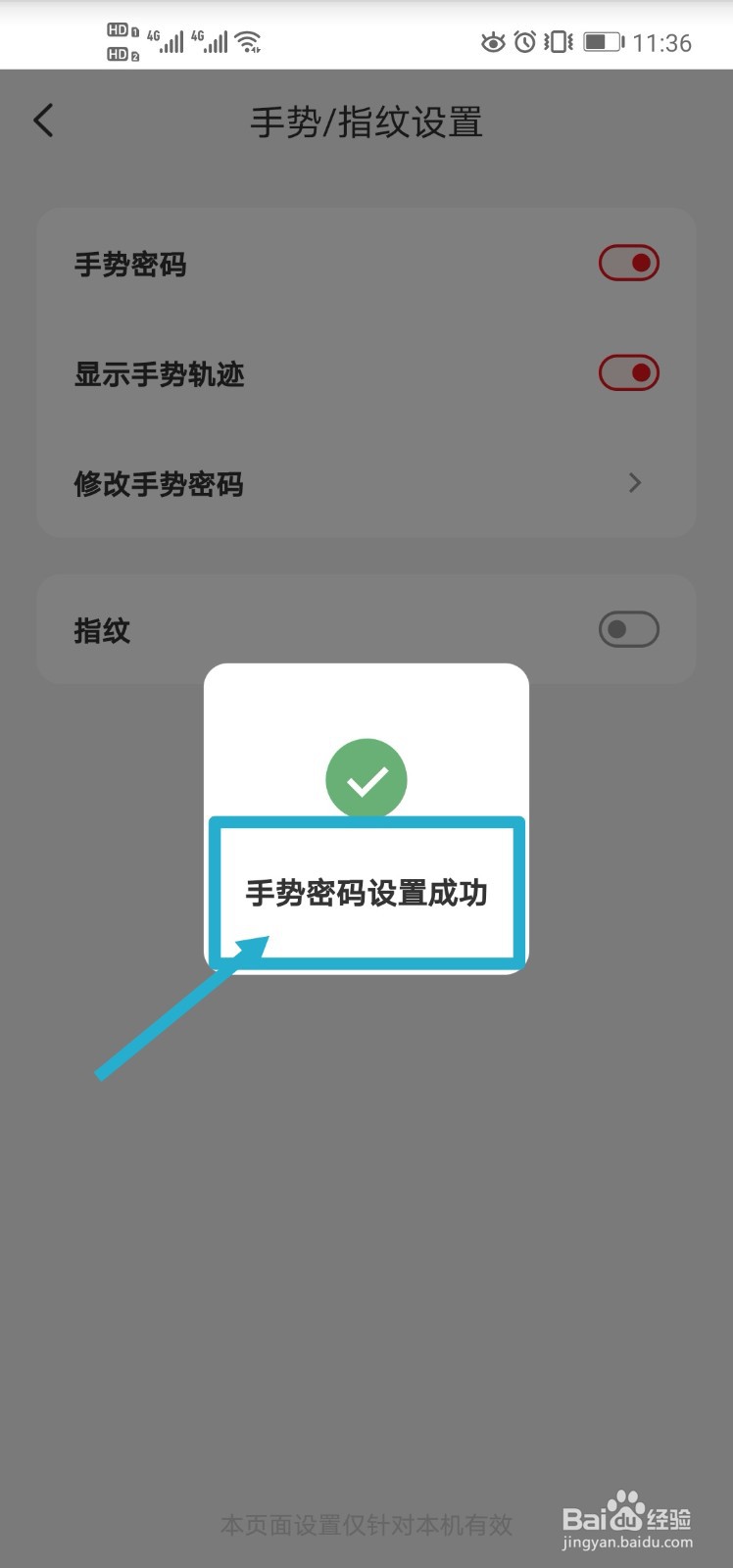Turn off the 显示手势轨迹 switch
The height and width of the screenshot is (1568, 733).
click(628, 372)
